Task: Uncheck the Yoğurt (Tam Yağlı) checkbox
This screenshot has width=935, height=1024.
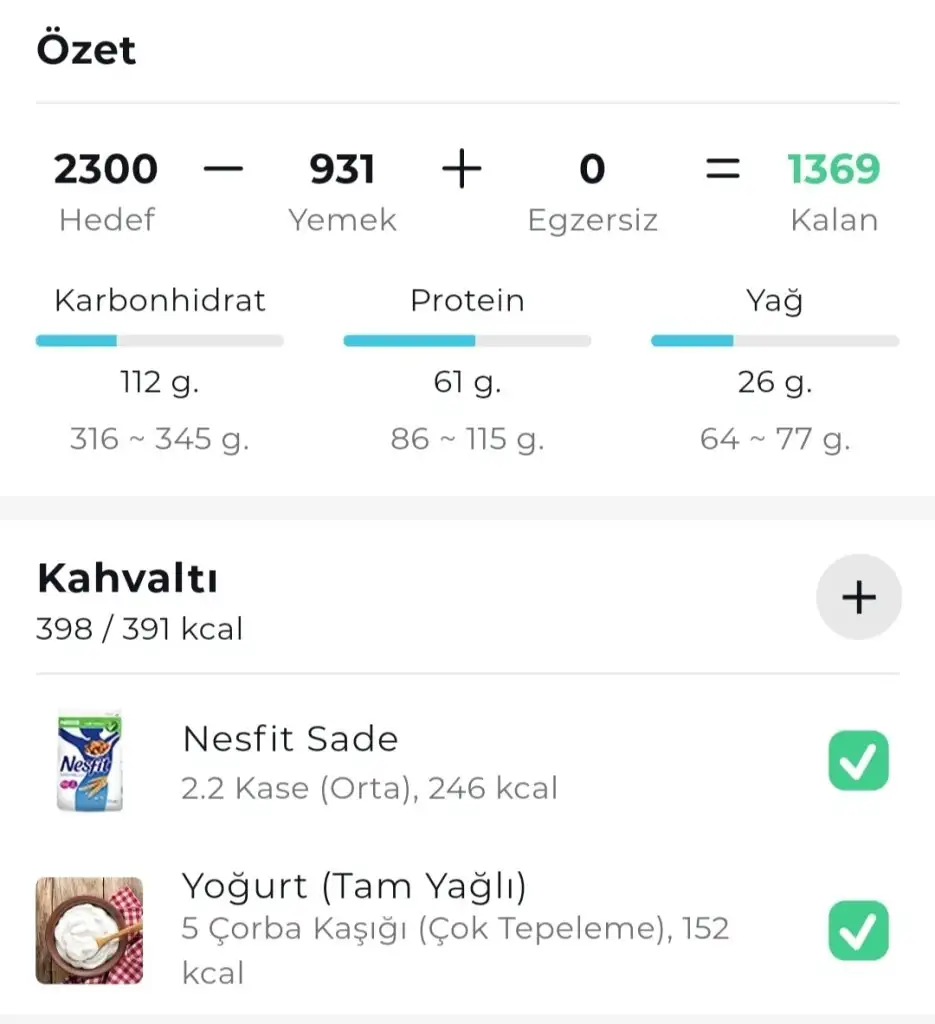Action: point(858,930)
